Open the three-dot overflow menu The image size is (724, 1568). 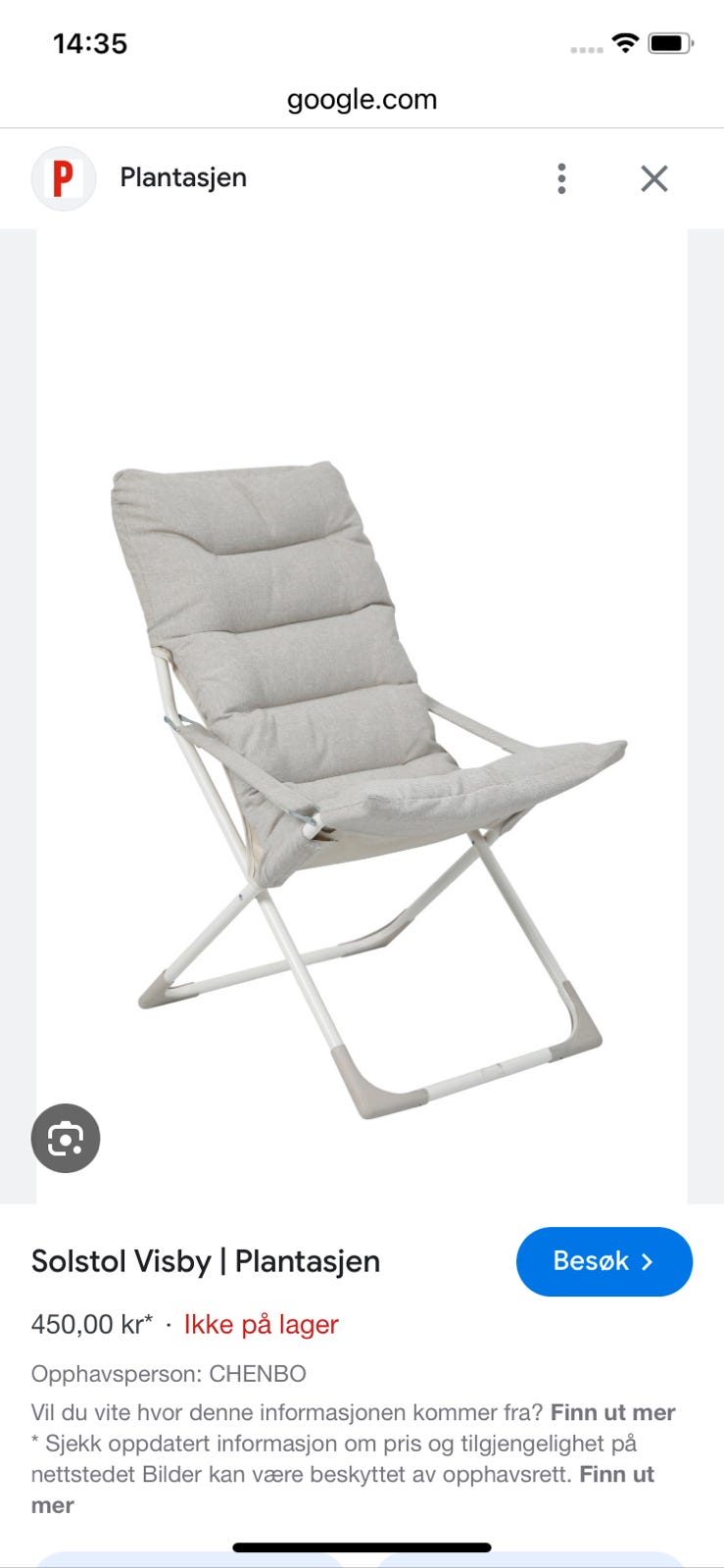point(561,178)
